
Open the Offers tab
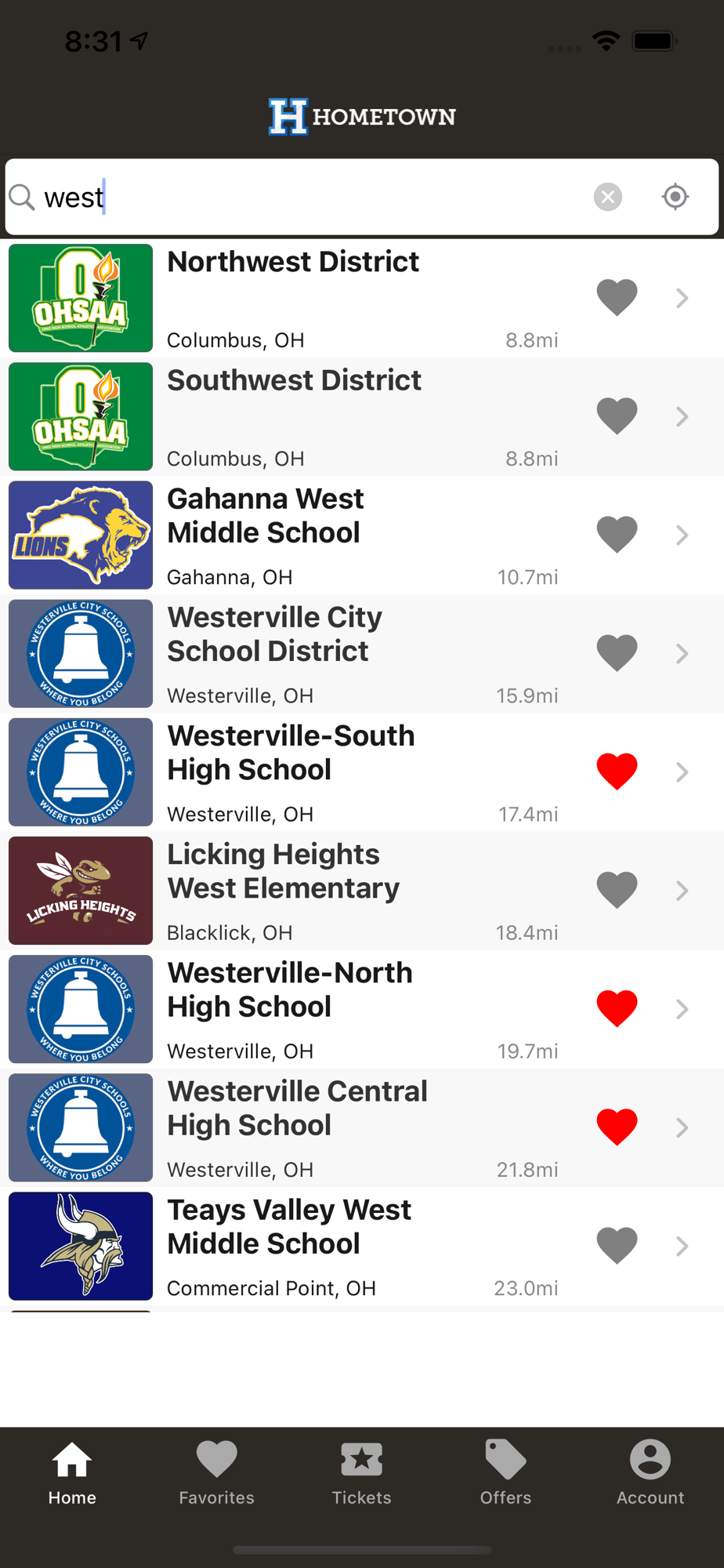506,1473
